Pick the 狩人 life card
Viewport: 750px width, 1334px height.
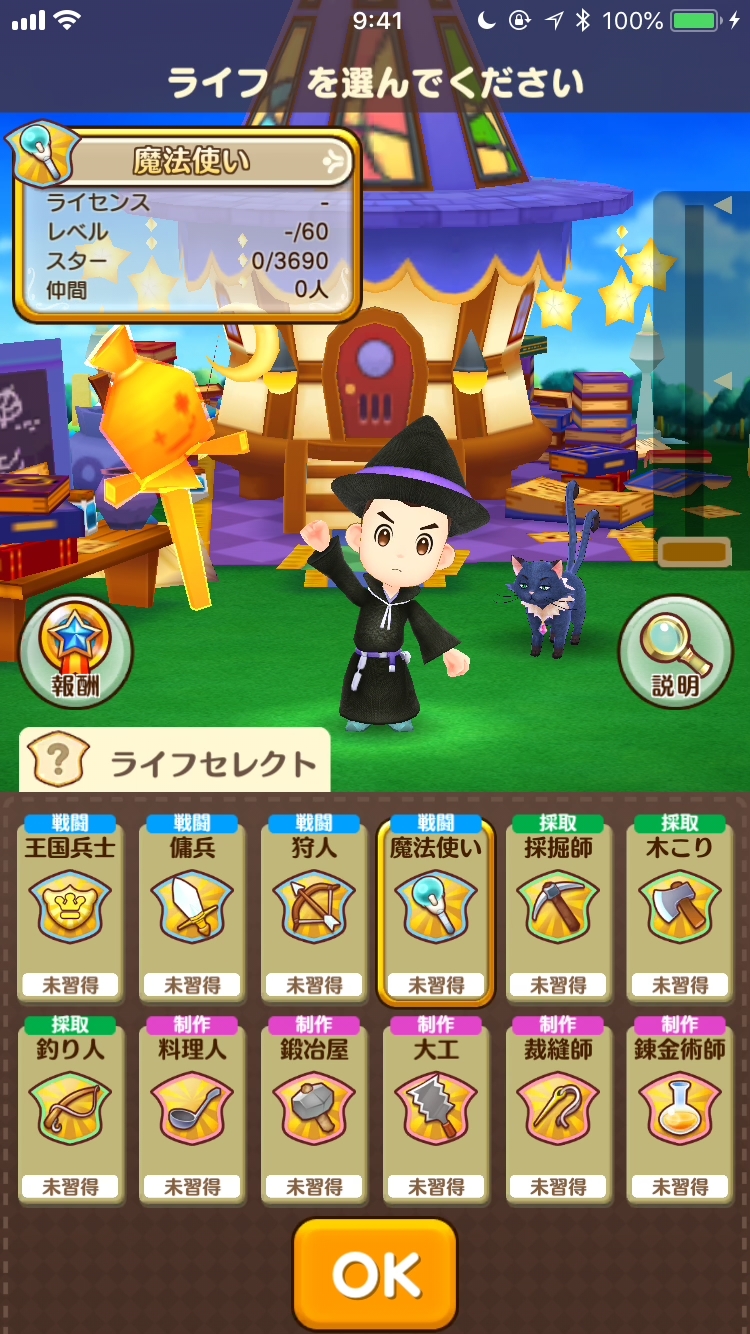click(x=314, y=908)
